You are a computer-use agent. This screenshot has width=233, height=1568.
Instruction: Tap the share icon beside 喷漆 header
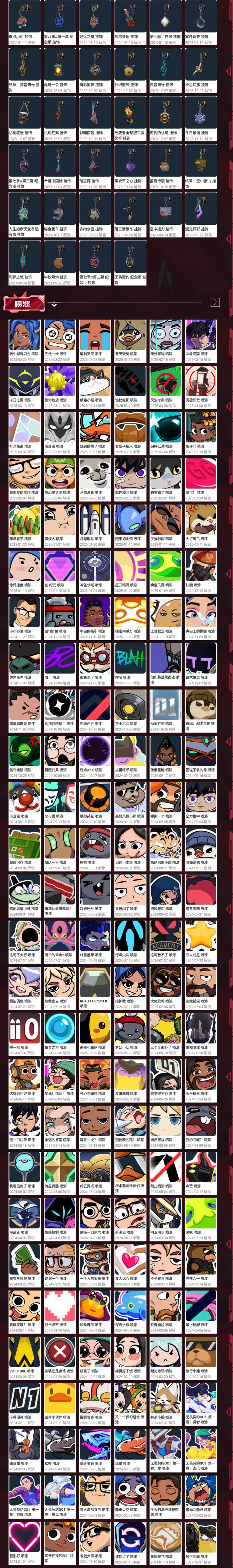pos(215,303)
